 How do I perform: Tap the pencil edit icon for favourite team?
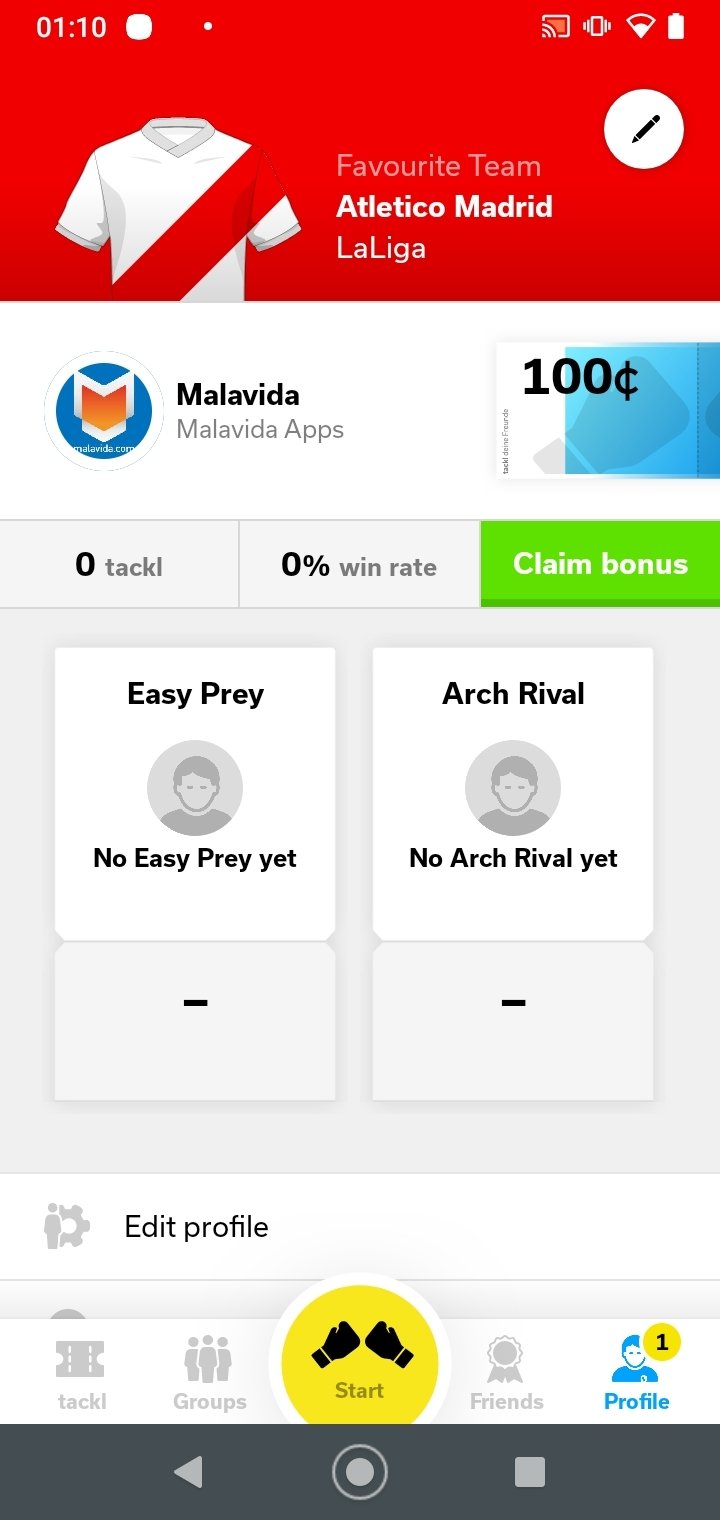click(x=644, y=129)
